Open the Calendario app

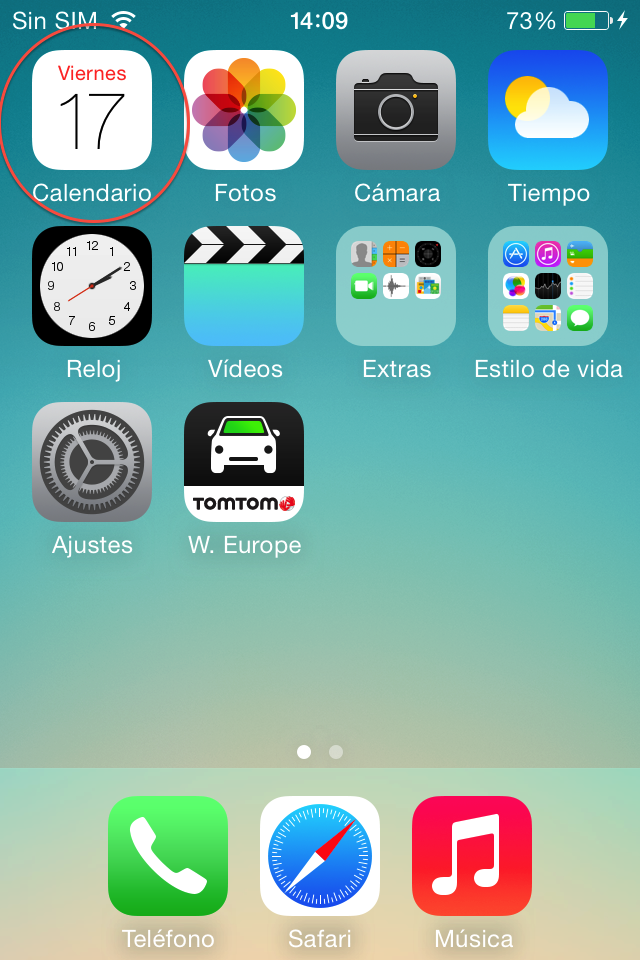click(x=92, y=110)
